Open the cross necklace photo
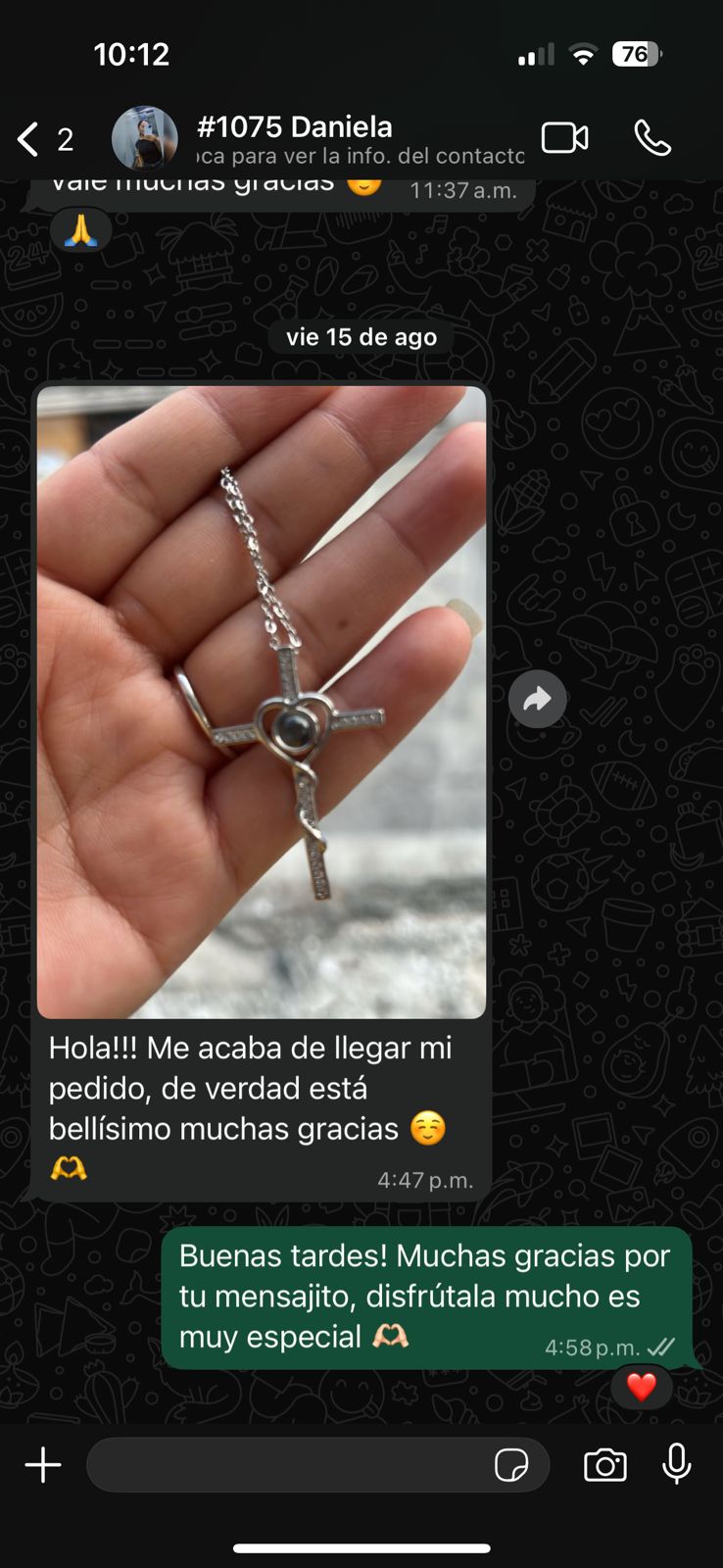The width and height of the screenshot is (723, 1568). [x=262, y=702]
